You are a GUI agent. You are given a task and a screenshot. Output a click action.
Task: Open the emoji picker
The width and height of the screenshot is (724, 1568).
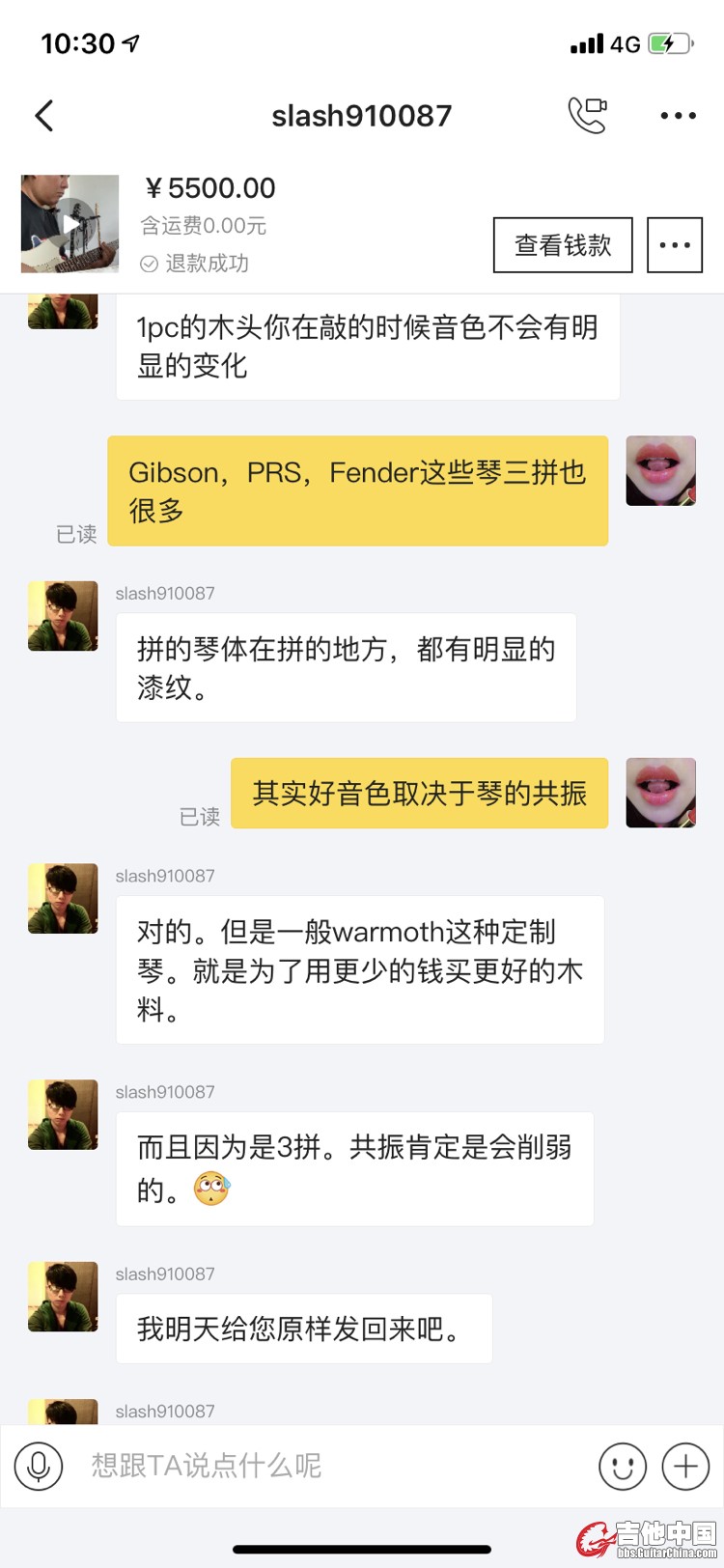click(622, 1466)
